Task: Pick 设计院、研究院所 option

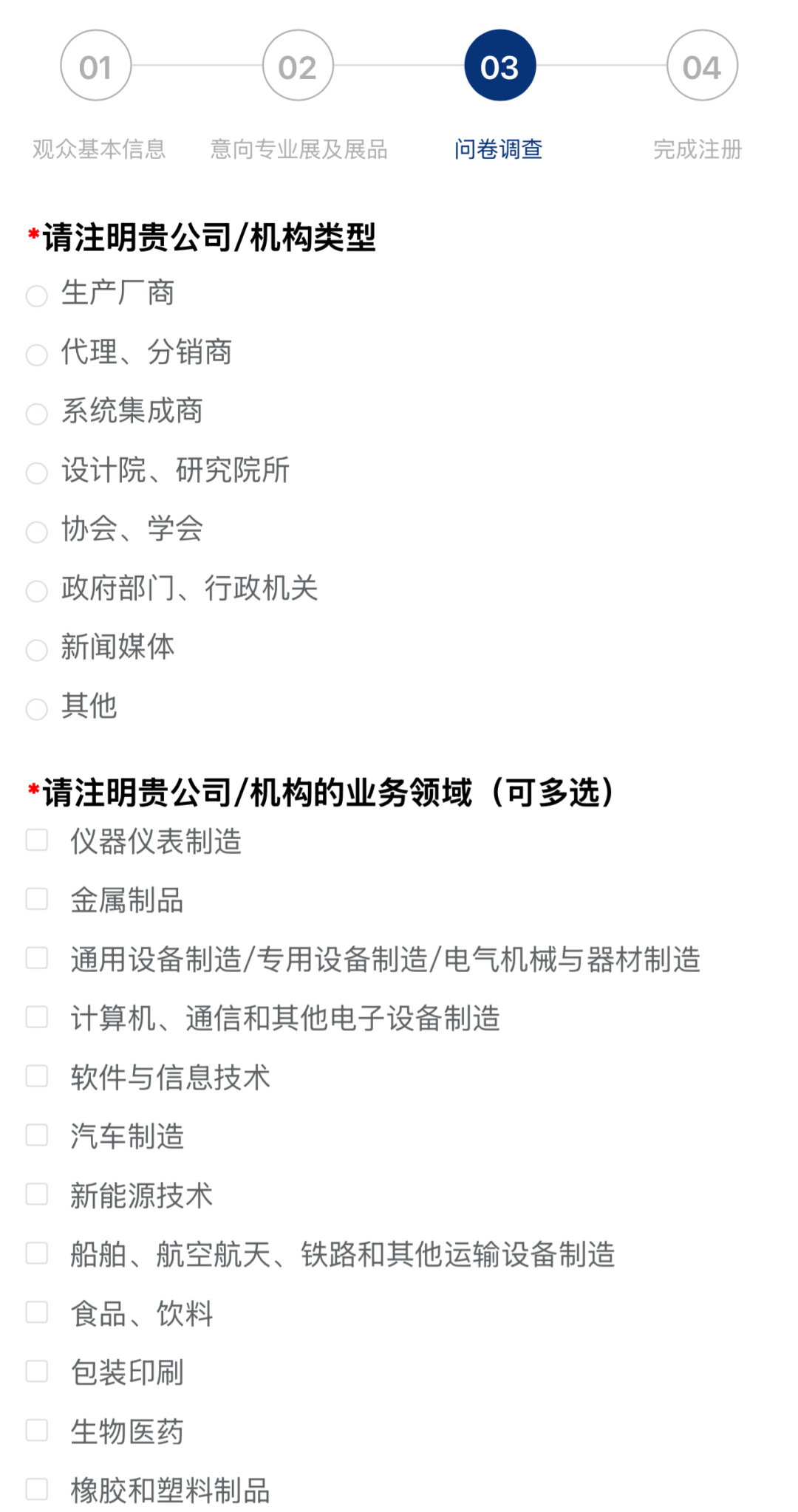Action: coord(36,473)
